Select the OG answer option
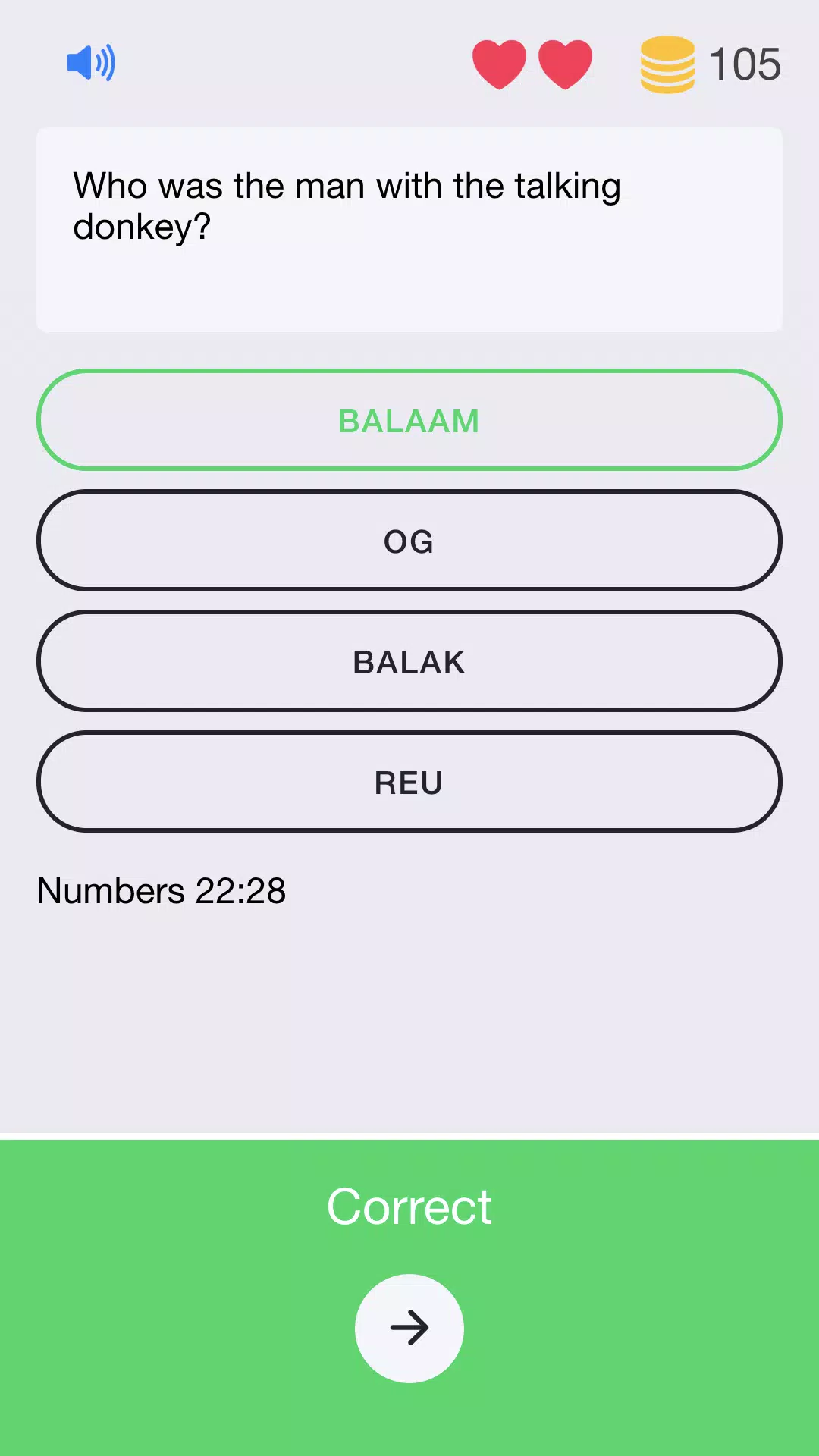 [x=409, y=541]
